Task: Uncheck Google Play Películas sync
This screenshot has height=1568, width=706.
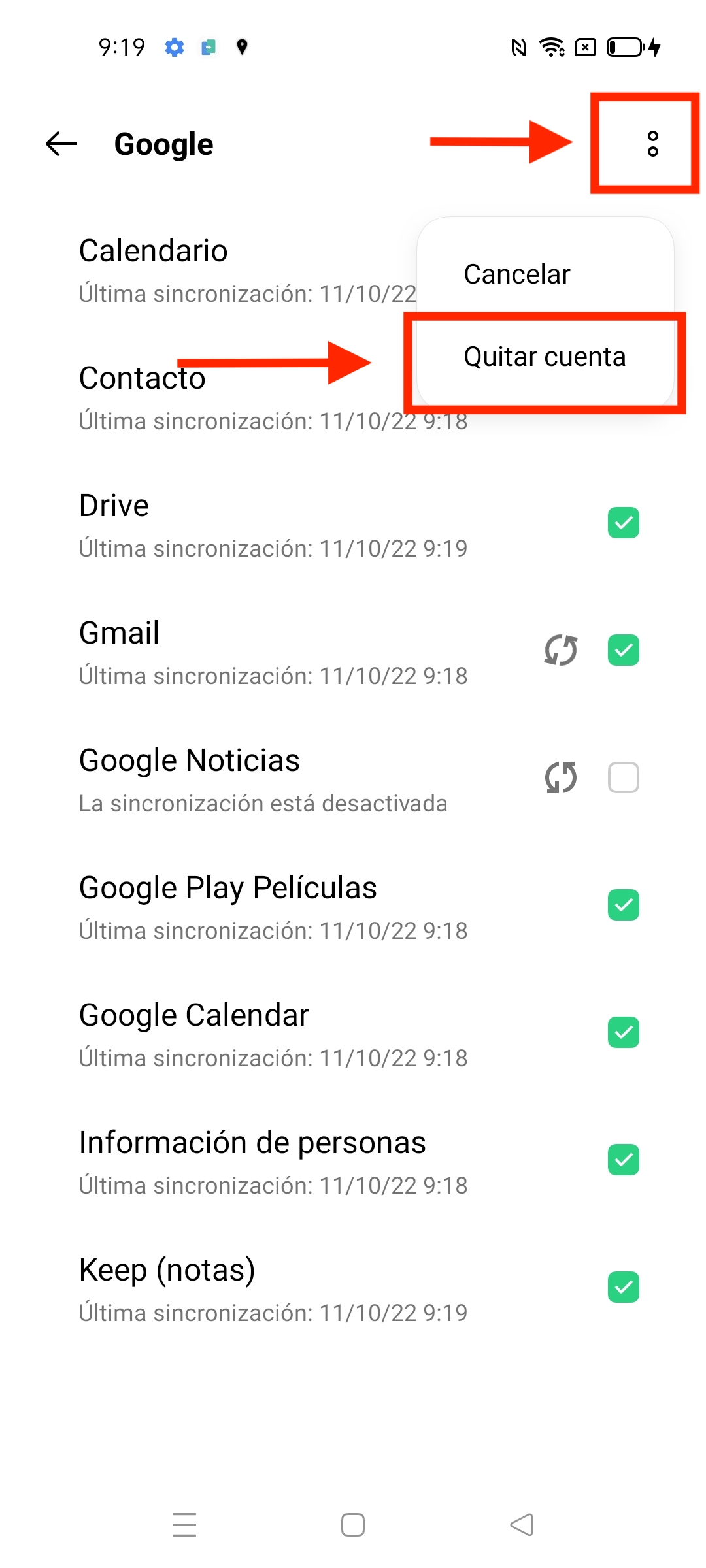Action: [x=623, y=905]
